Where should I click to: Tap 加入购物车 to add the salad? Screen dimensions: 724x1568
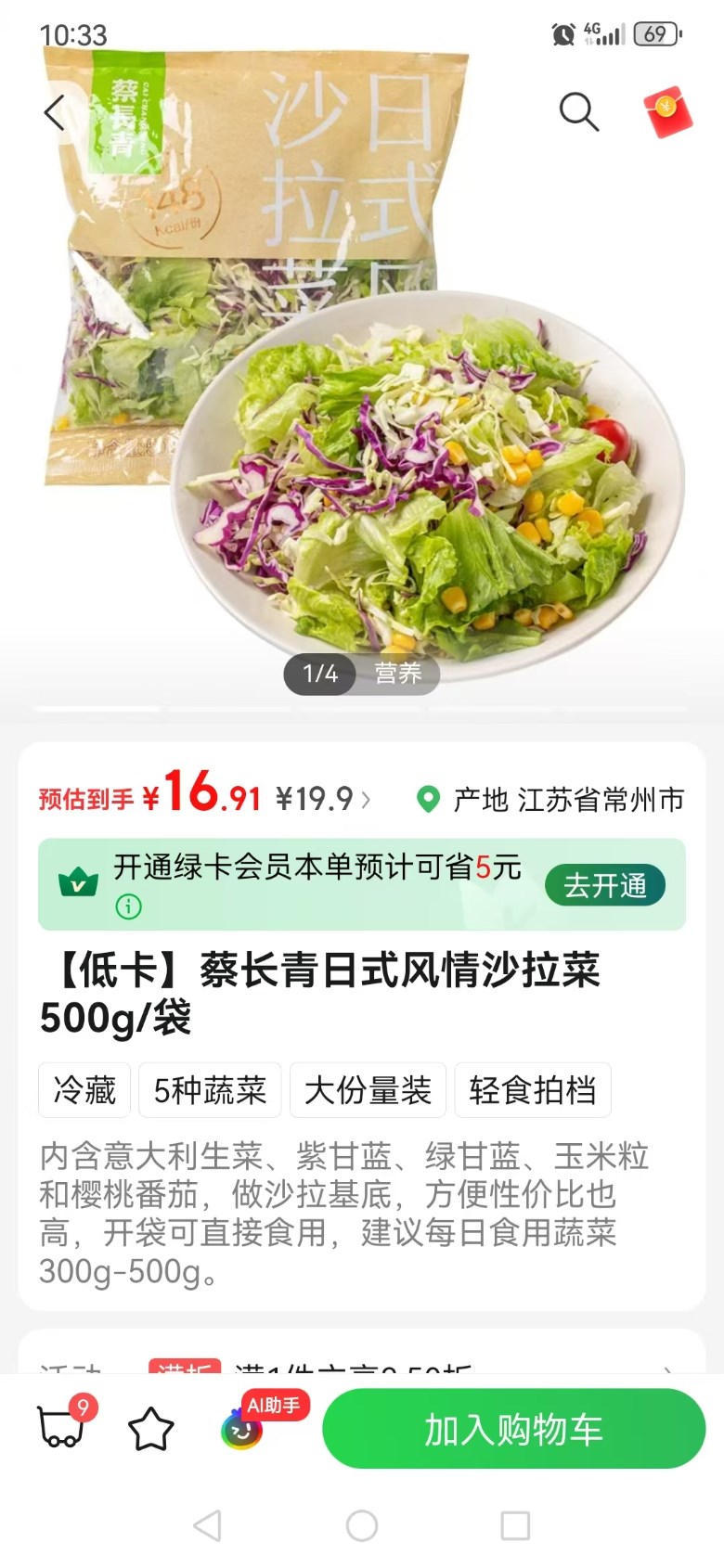point(513,1429)
